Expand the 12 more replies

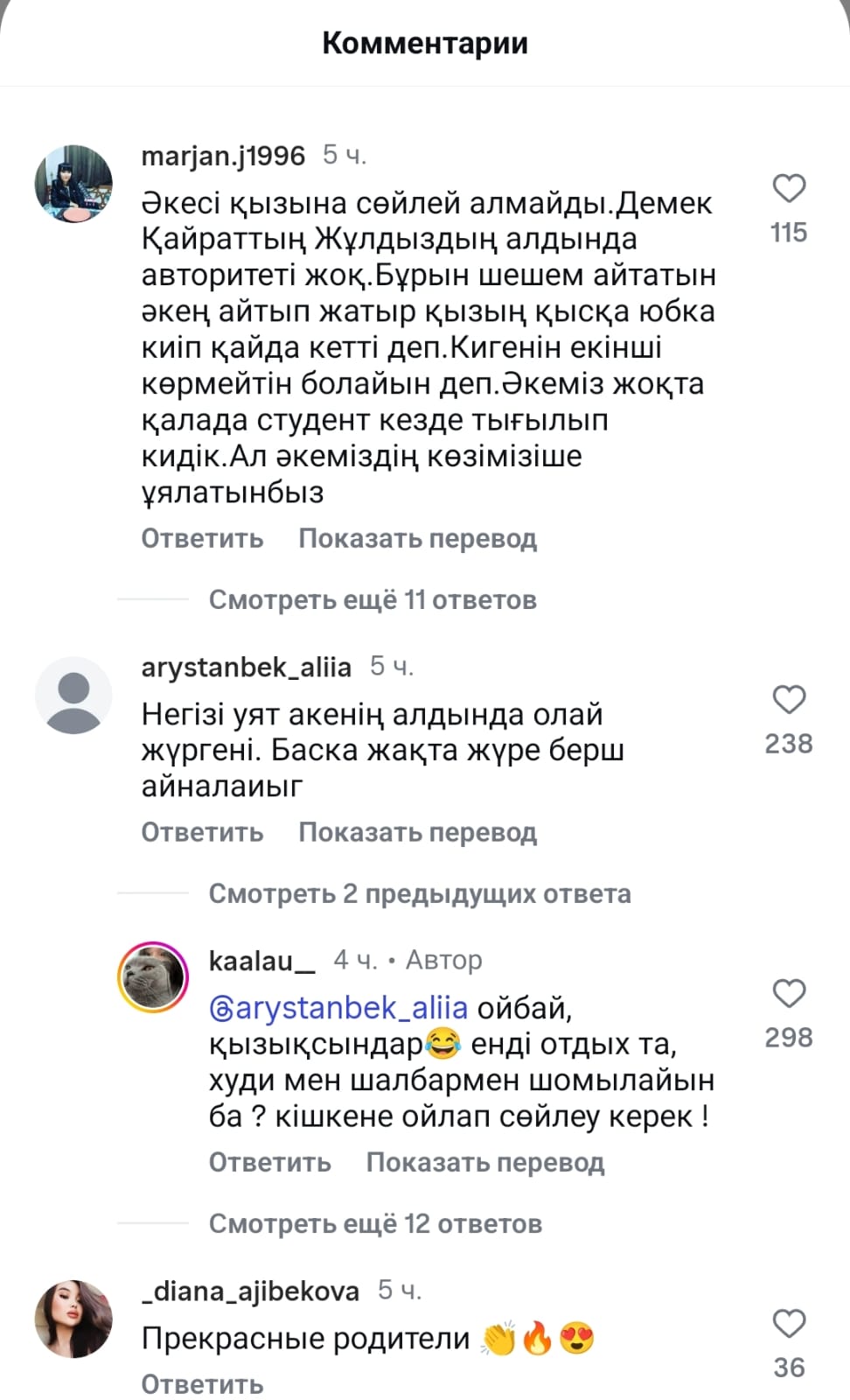[375, 1224]
